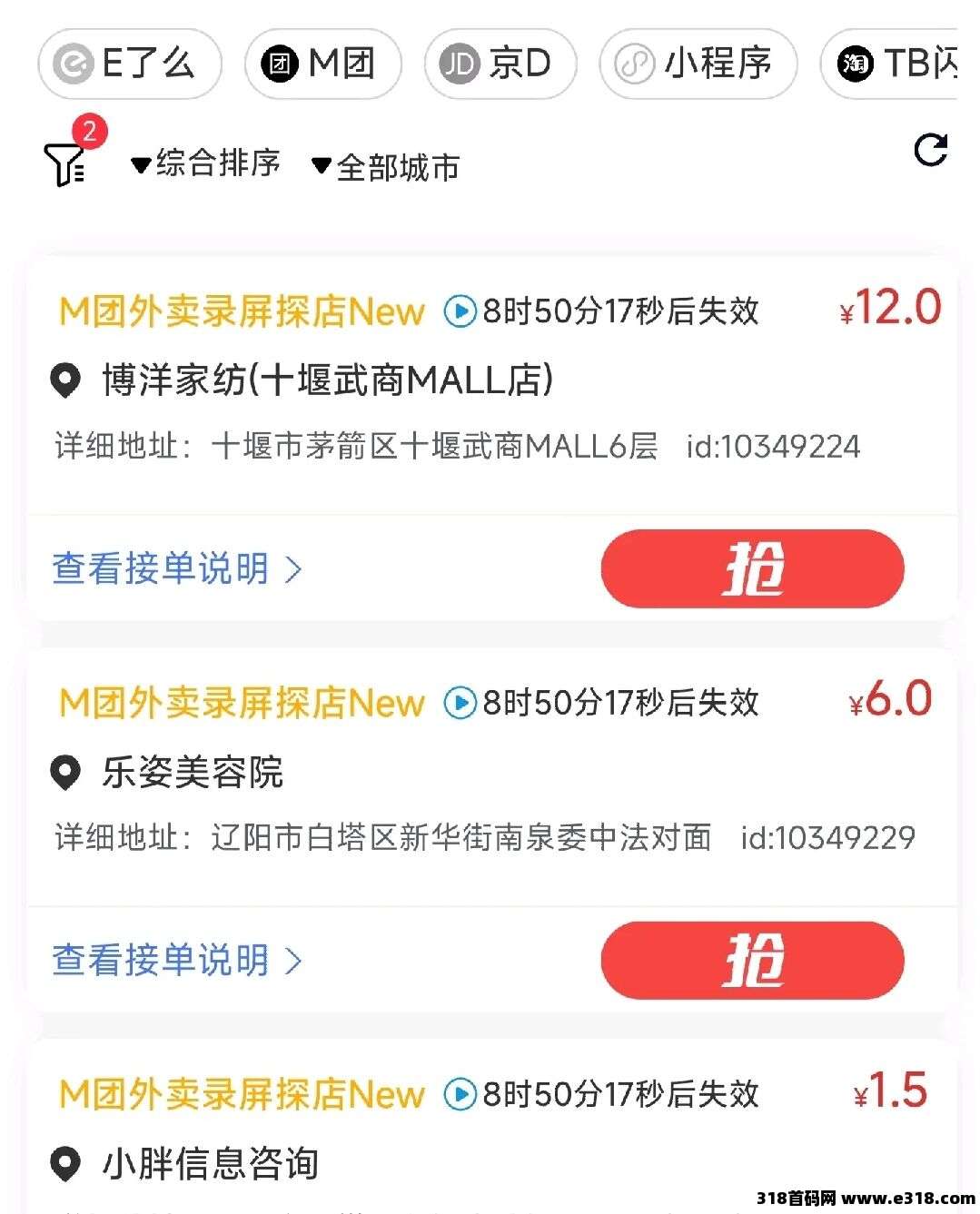Open the filter funnel with badge 2

(64, 163)
